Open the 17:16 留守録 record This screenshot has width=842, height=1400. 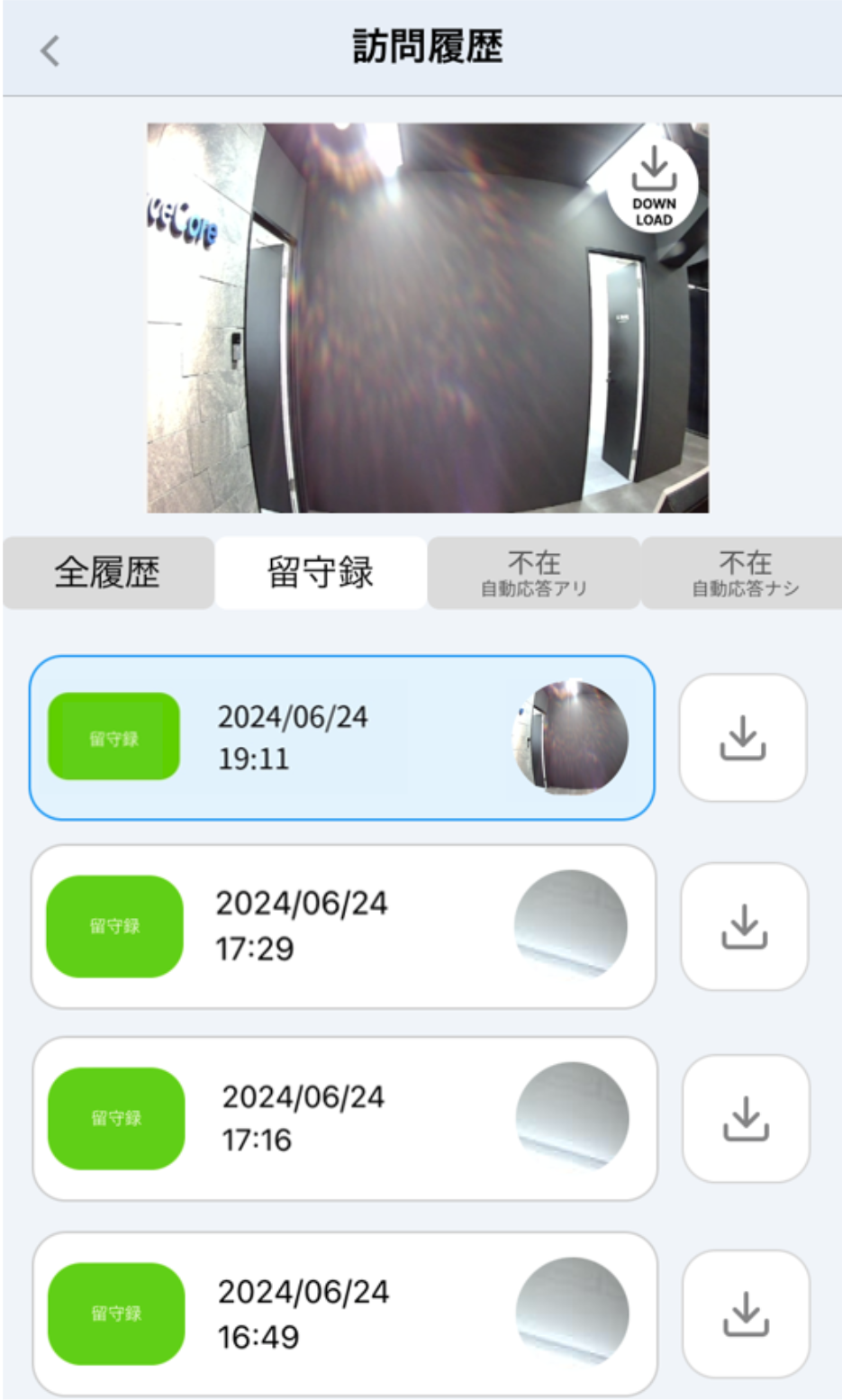[x=342, y=1118]
